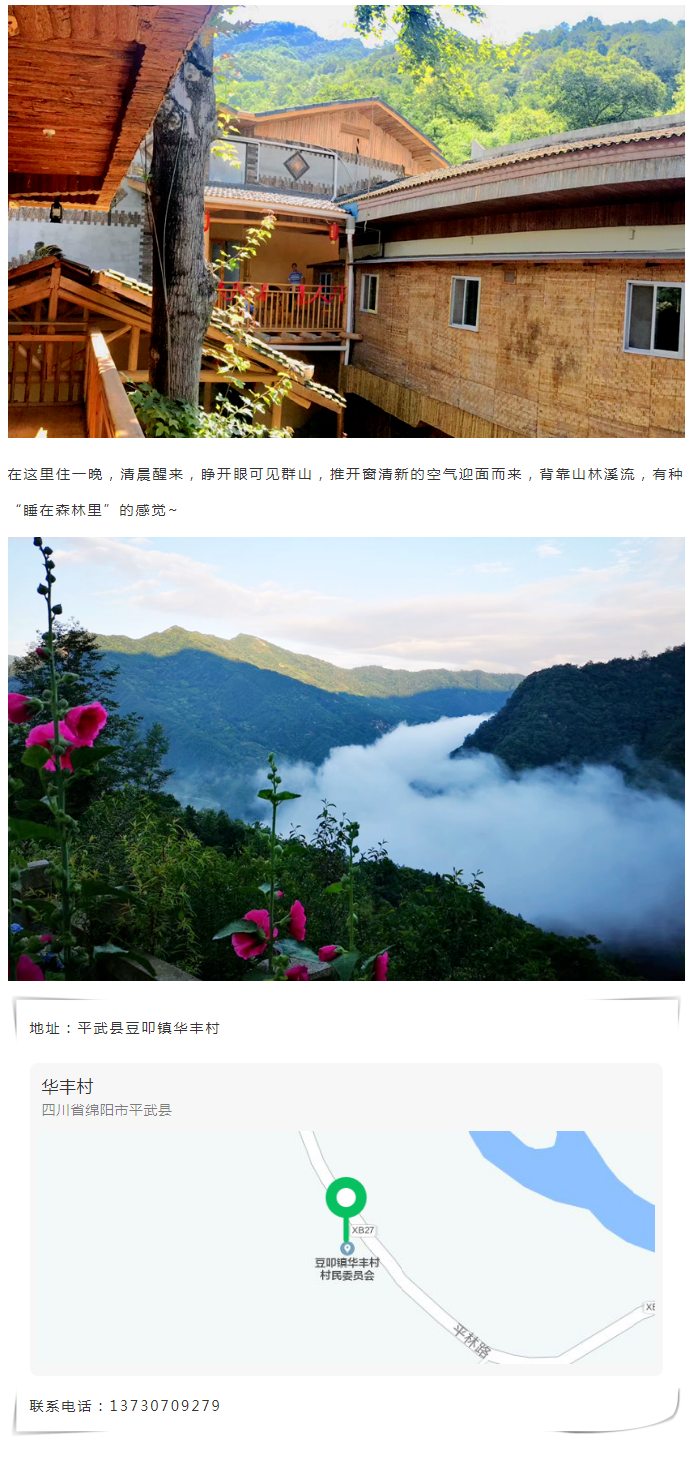The height and width of the screenshot is (1459, 693).
Task: Open the 华丰村 location map card
Action: (x=346, y=1218)
